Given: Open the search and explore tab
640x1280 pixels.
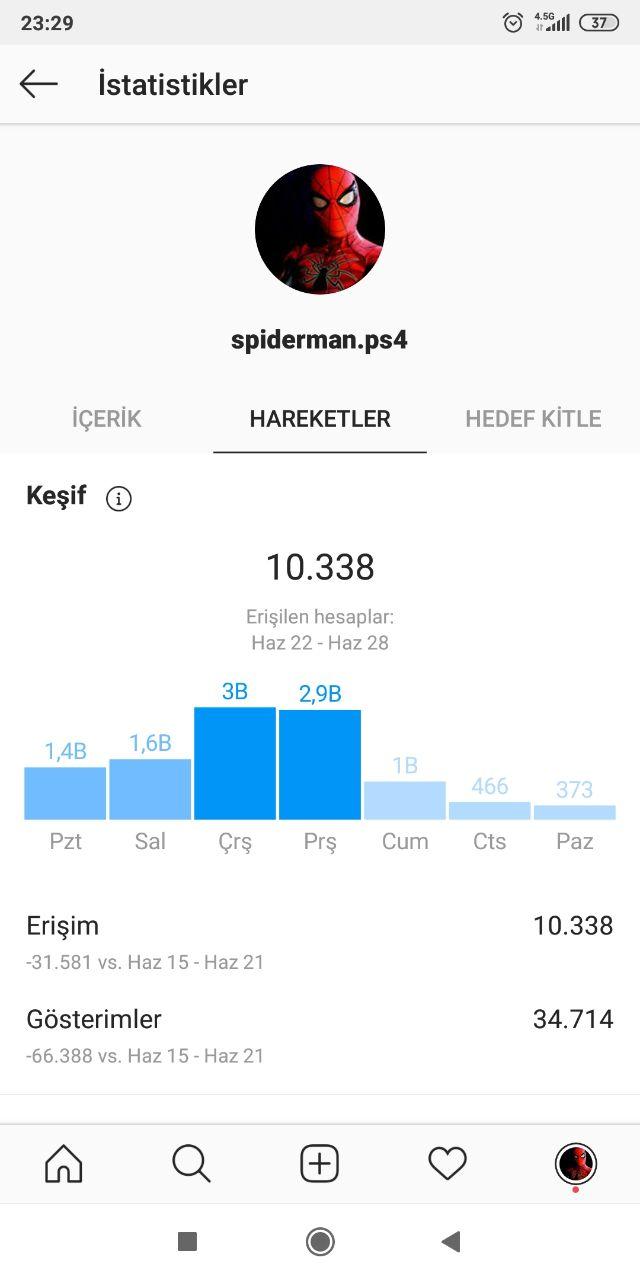Looking at the screenshot, I should point(191,1164).
